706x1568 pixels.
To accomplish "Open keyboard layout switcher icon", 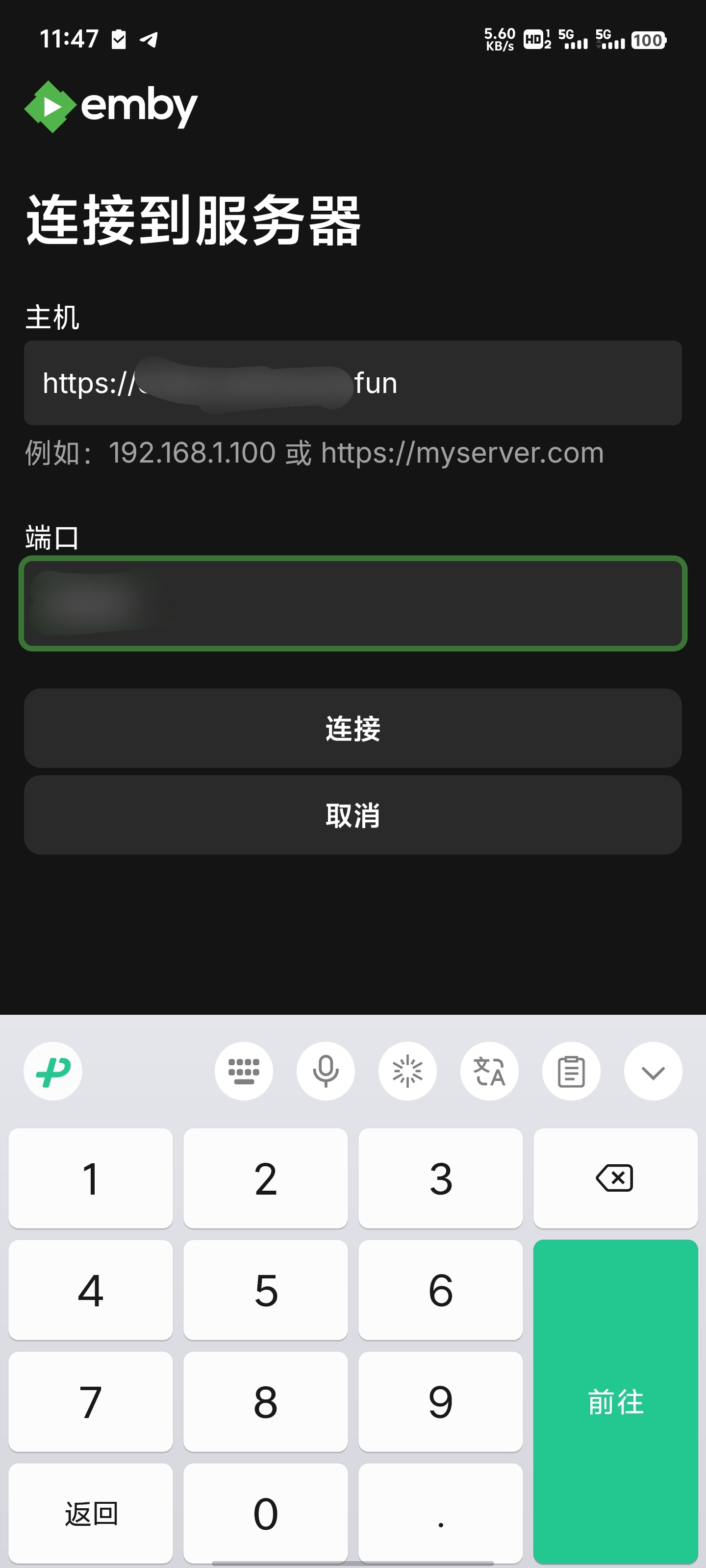I will 244,1071.
